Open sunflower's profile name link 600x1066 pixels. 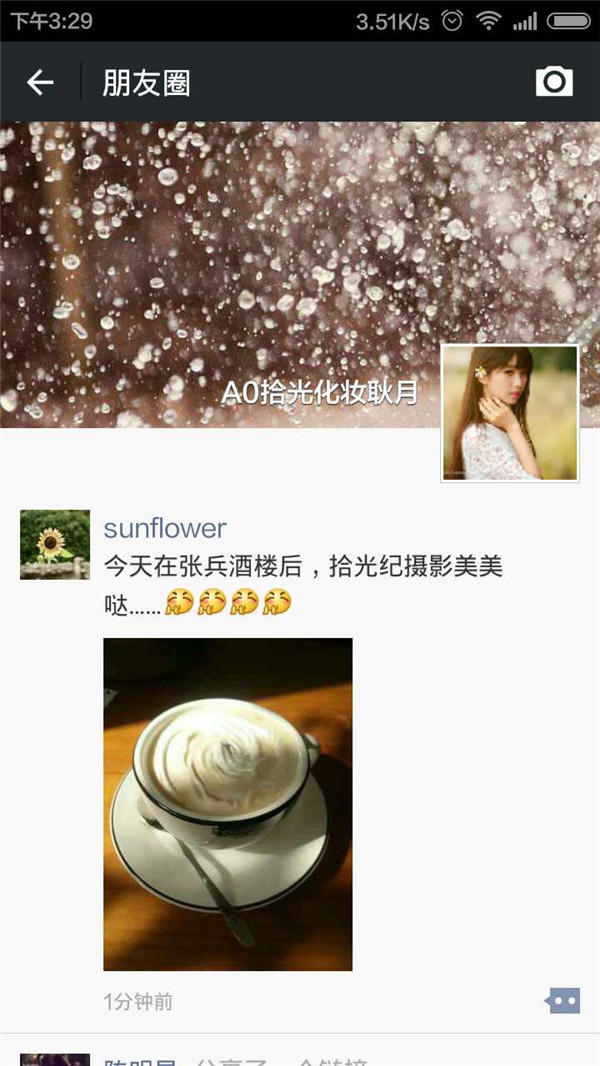tap(165, 528)
